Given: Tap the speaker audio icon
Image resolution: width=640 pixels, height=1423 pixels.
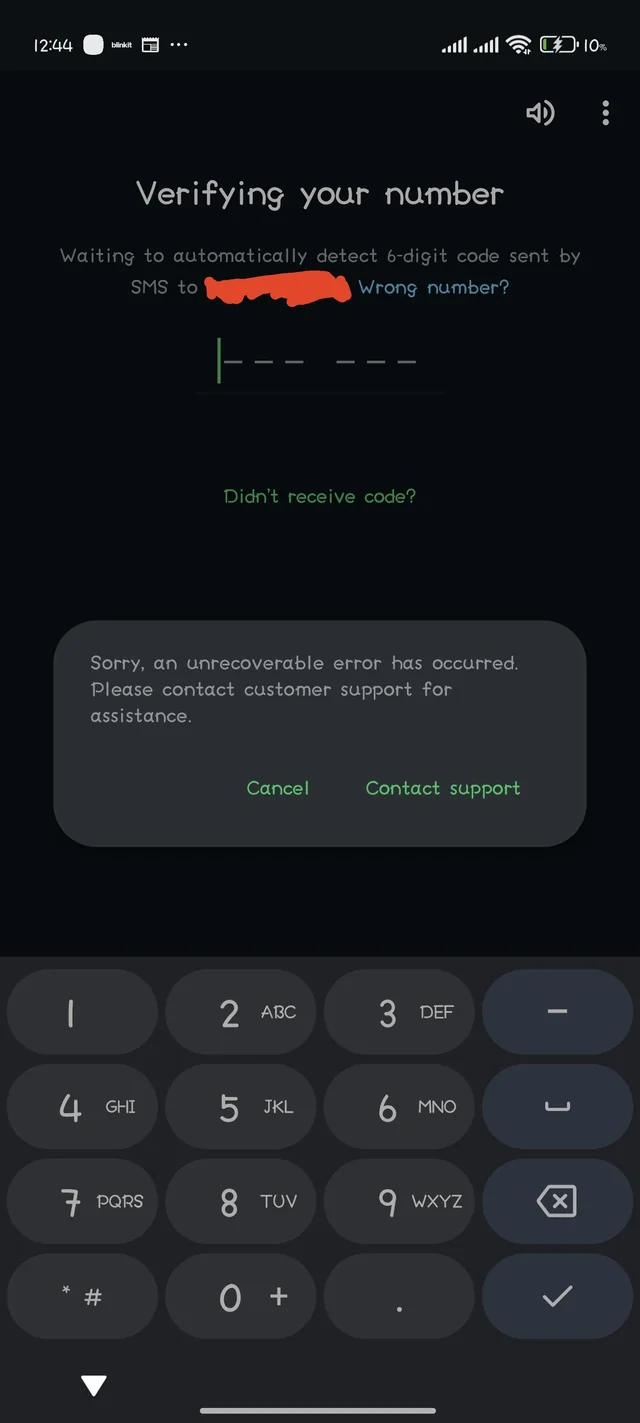Looking at the screenshot, I should click(540, 113).
